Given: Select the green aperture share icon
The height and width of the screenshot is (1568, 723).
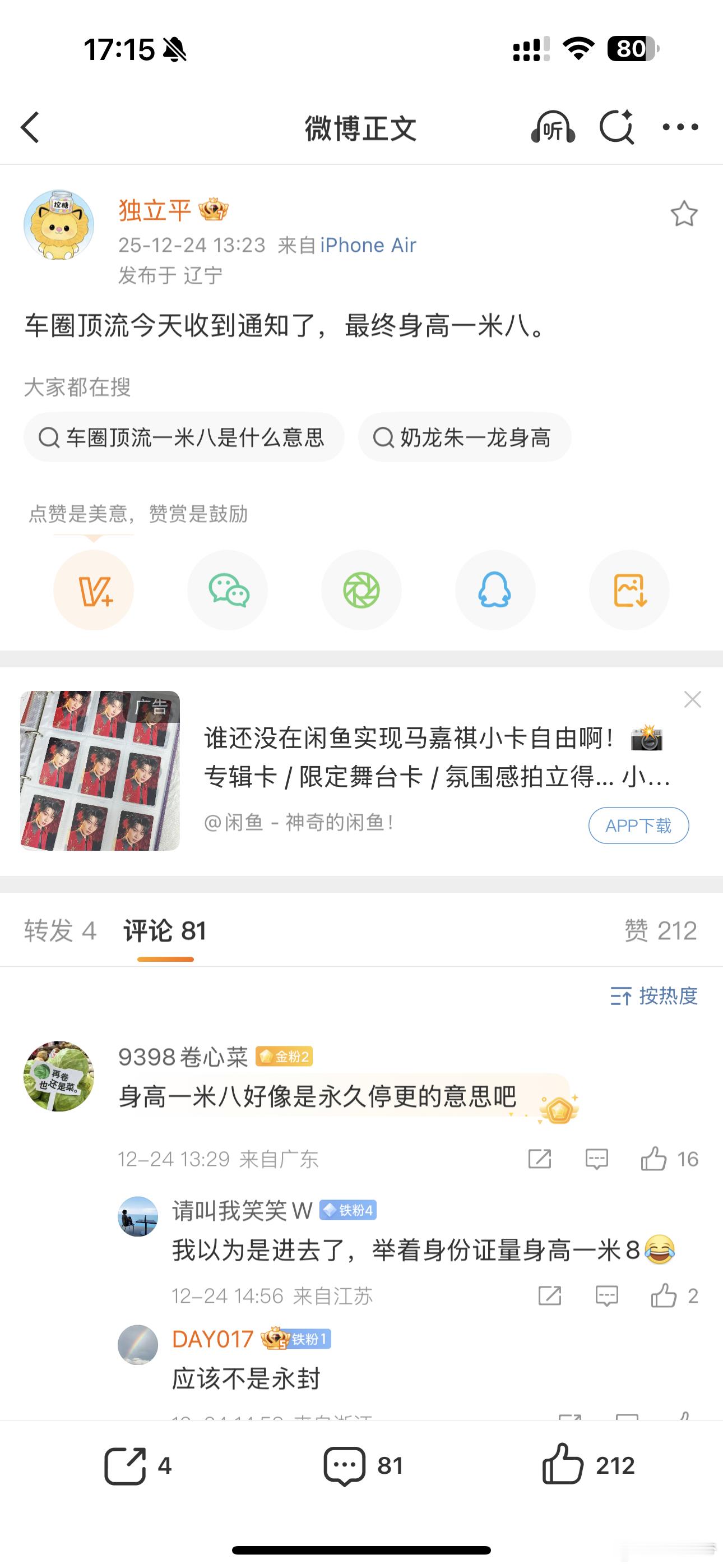Looking at the screenshot, I should pos(361,589).
